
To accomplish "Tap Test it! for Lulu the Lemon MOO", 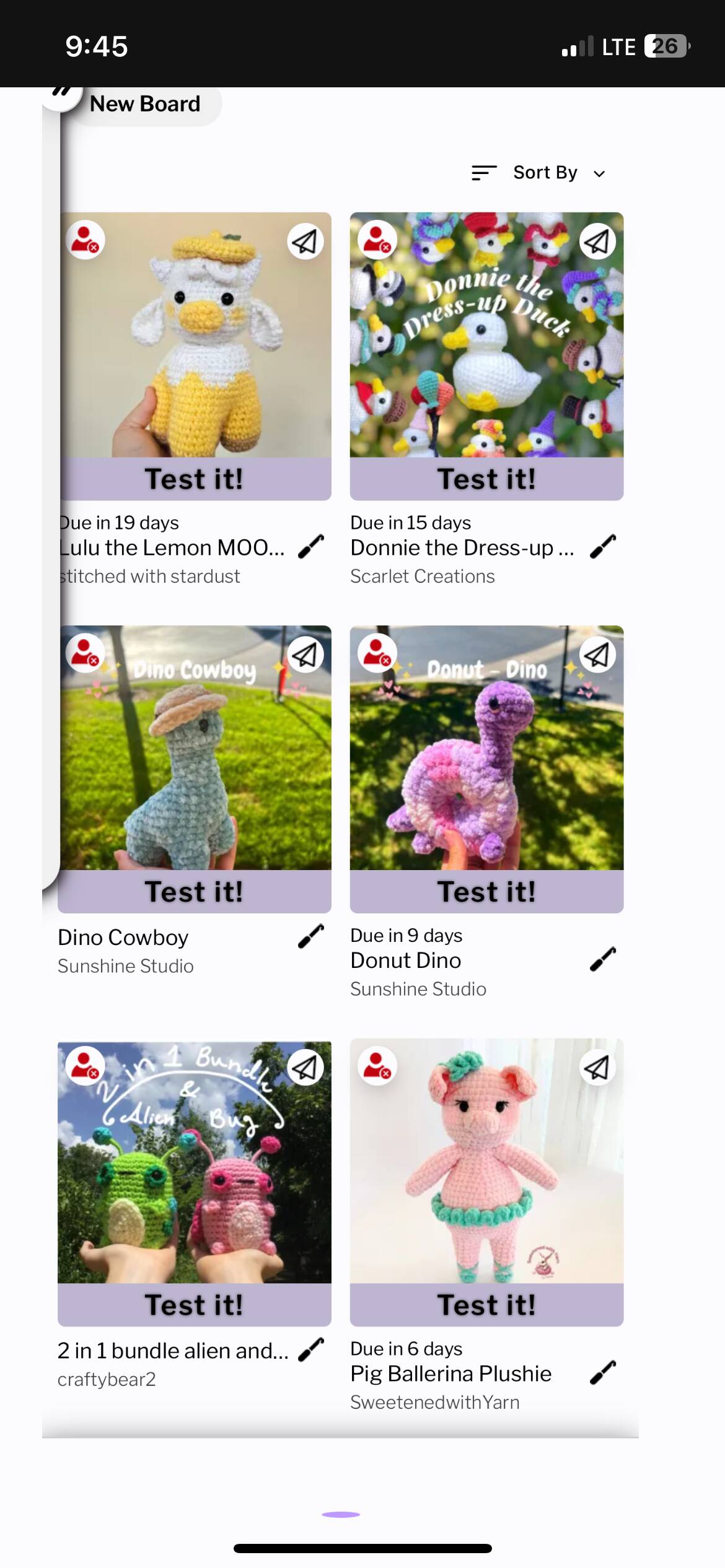I will 195,479.
